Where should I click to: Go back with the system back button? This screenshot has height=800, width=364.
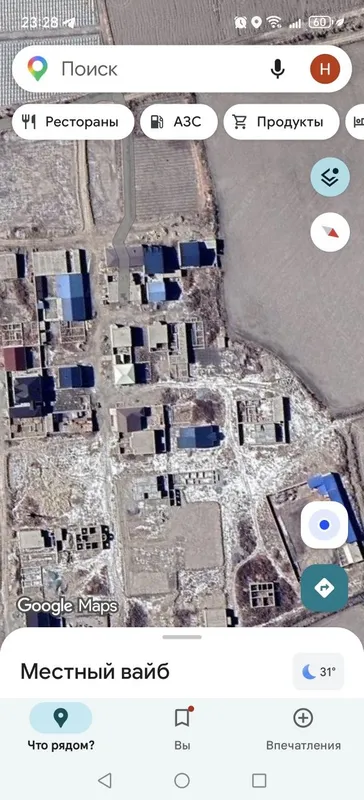coord(104,780)
